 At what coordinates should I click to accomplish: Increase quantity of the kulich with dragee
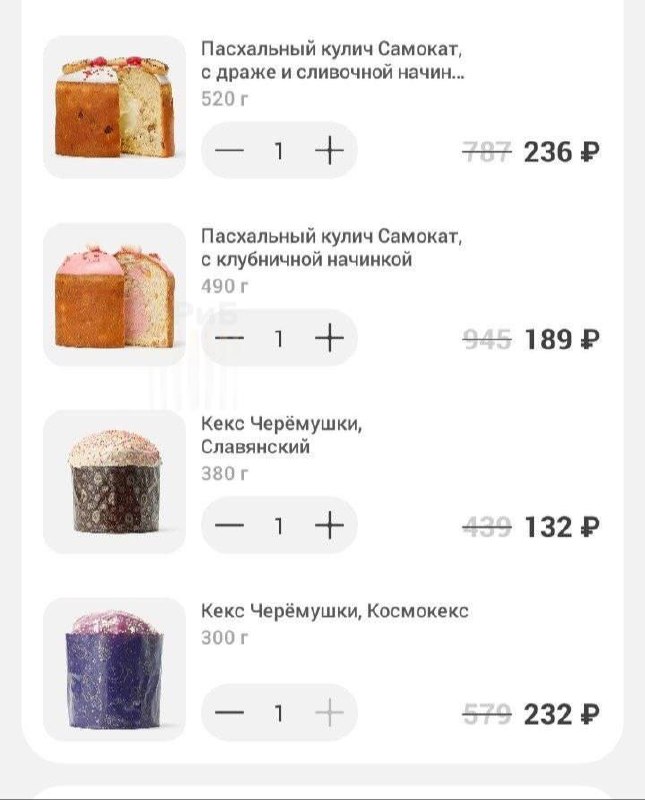coord(329,151)
